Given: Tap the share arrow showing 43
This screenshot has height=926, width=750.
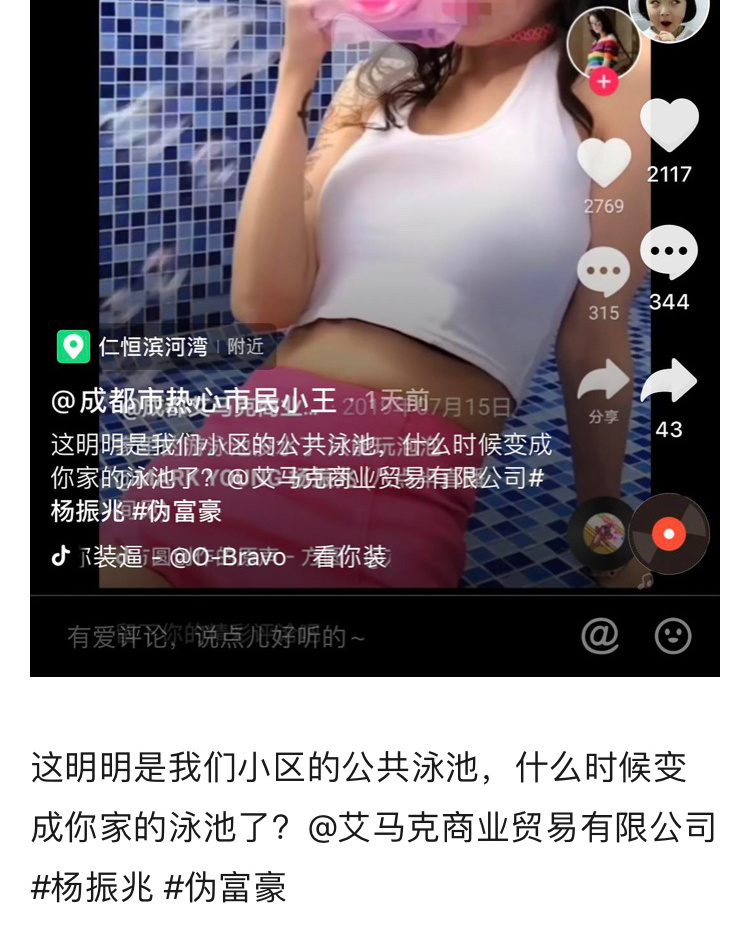Looking at the screenshot, I should coord(670,380).
